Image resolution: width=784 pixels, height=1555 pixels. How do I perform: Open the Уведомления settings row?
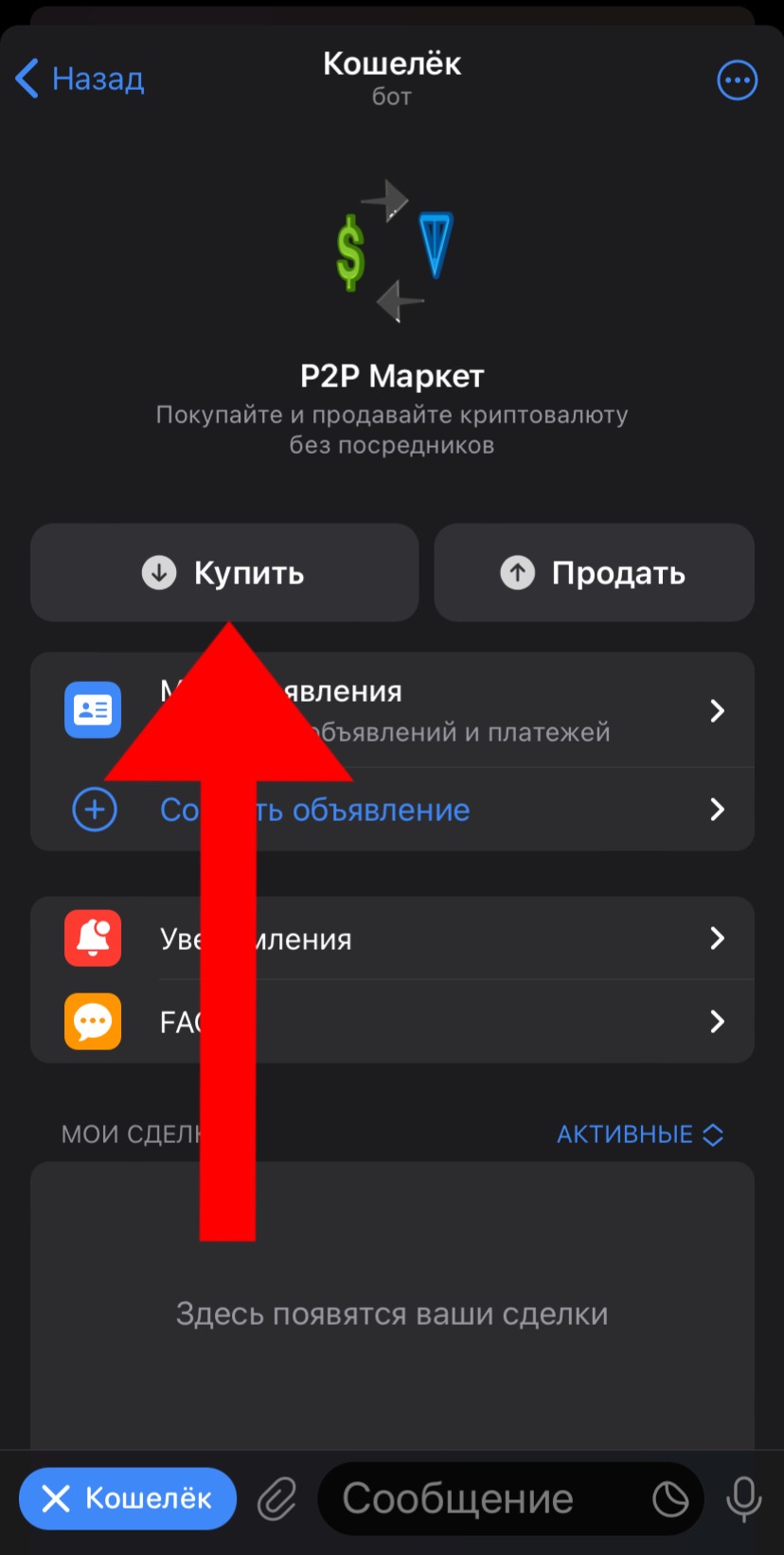392,938
